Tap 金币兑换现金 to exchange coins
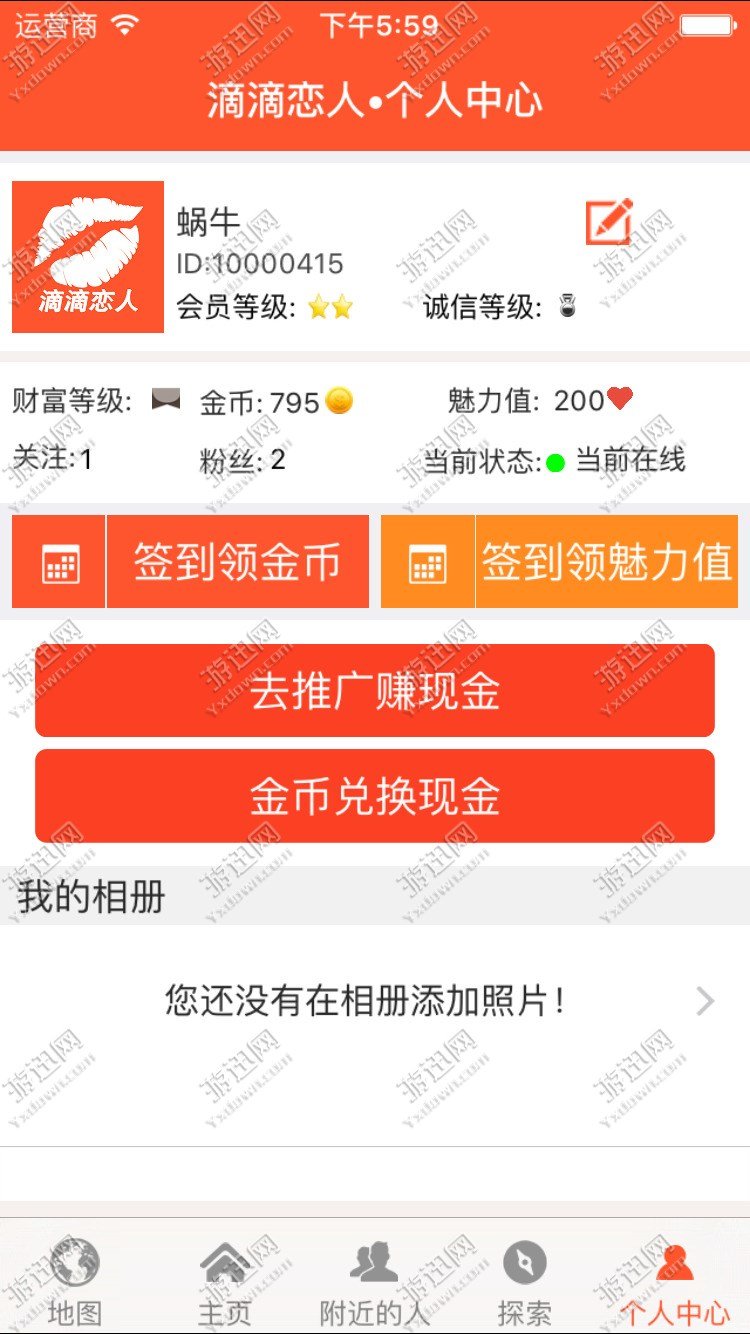This screenshot has width=750, height=1334. pyautogui.click(x=375, y=796)
